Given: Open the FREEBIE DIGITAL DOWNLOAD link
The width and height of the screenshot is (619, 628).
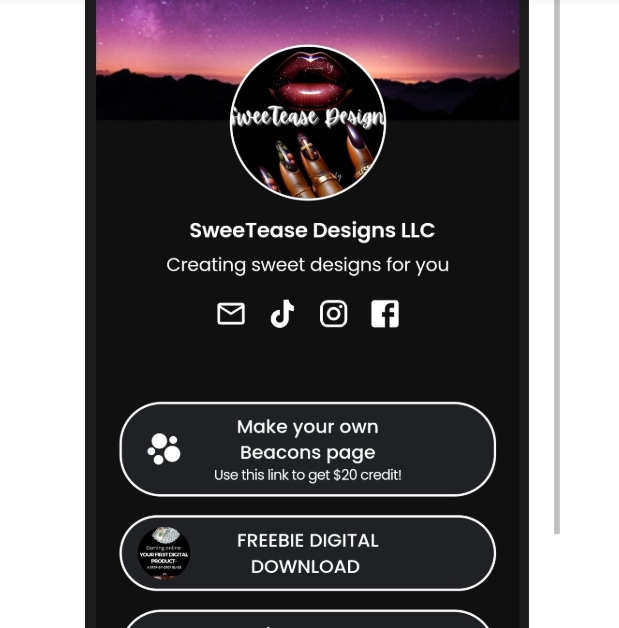Looking at the screenshot, I should [307, 553].
